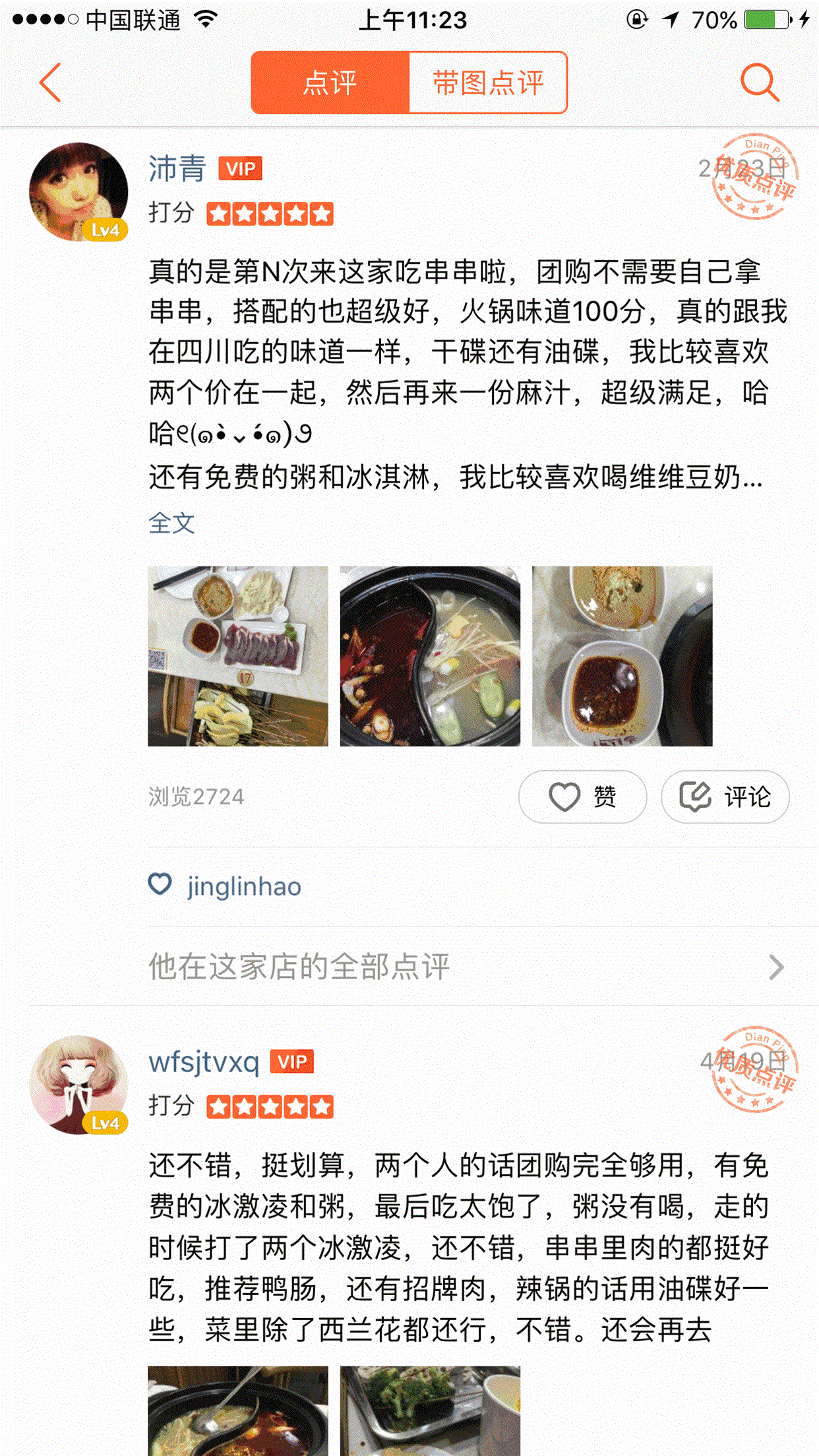Open jinglinhao's profile from likes

click(244, 886)
